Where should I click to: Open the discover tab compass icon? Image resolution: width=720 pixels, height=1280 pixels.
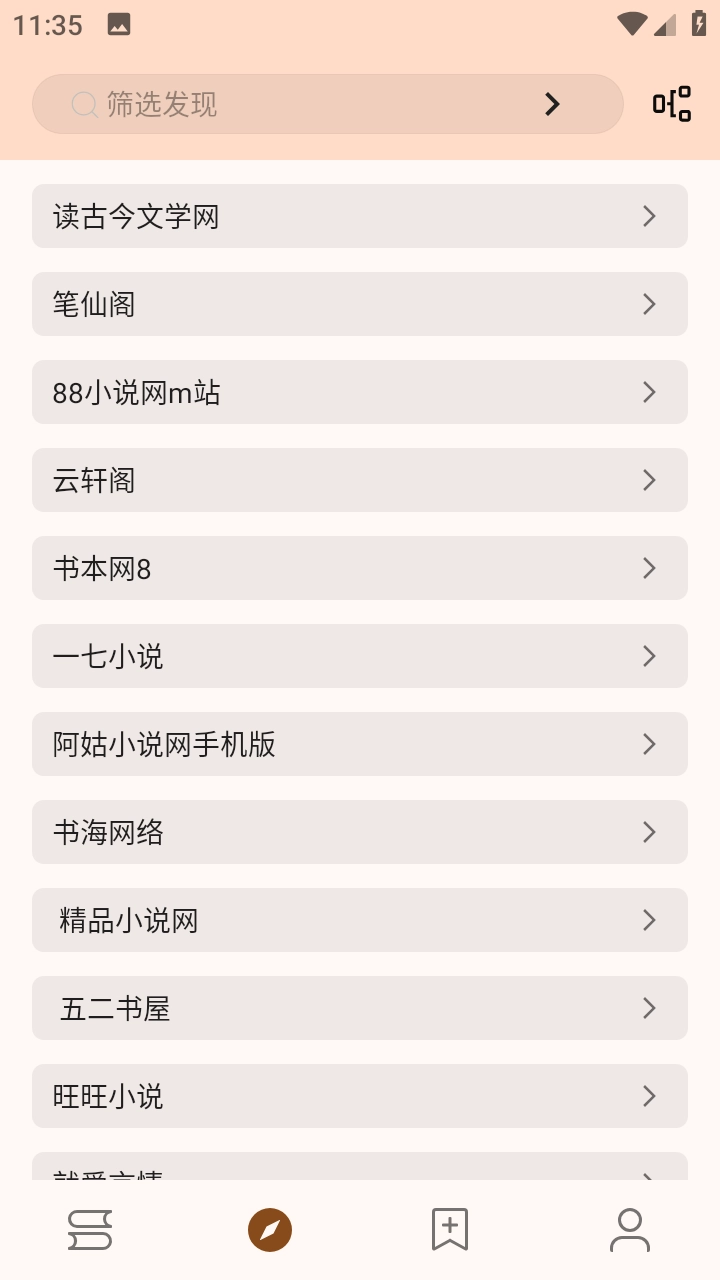pos(269,1229)
